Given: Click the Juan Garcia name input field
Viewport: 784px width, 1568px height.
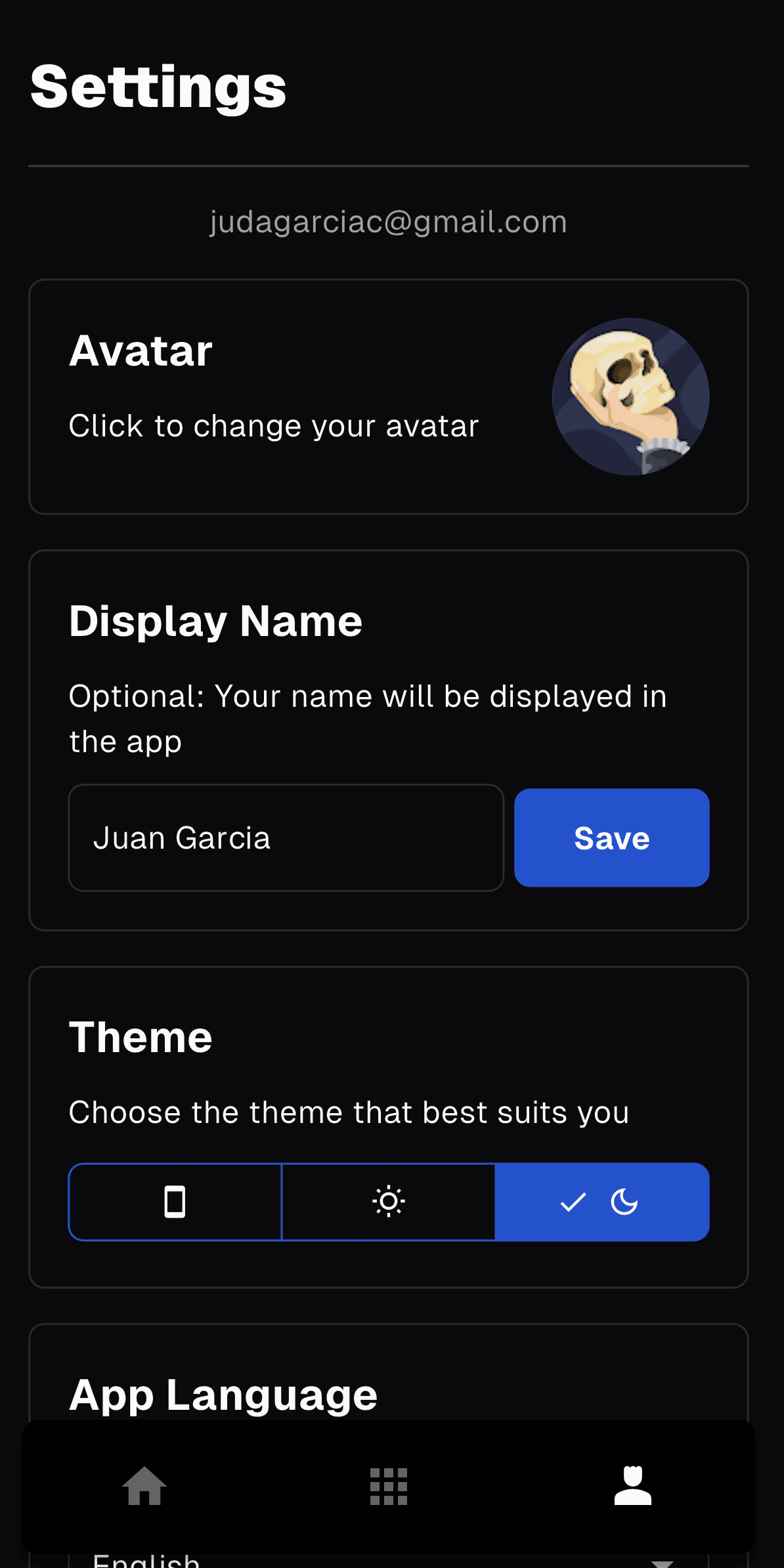Looking at the screenshot, I should [x=286, y=837].
